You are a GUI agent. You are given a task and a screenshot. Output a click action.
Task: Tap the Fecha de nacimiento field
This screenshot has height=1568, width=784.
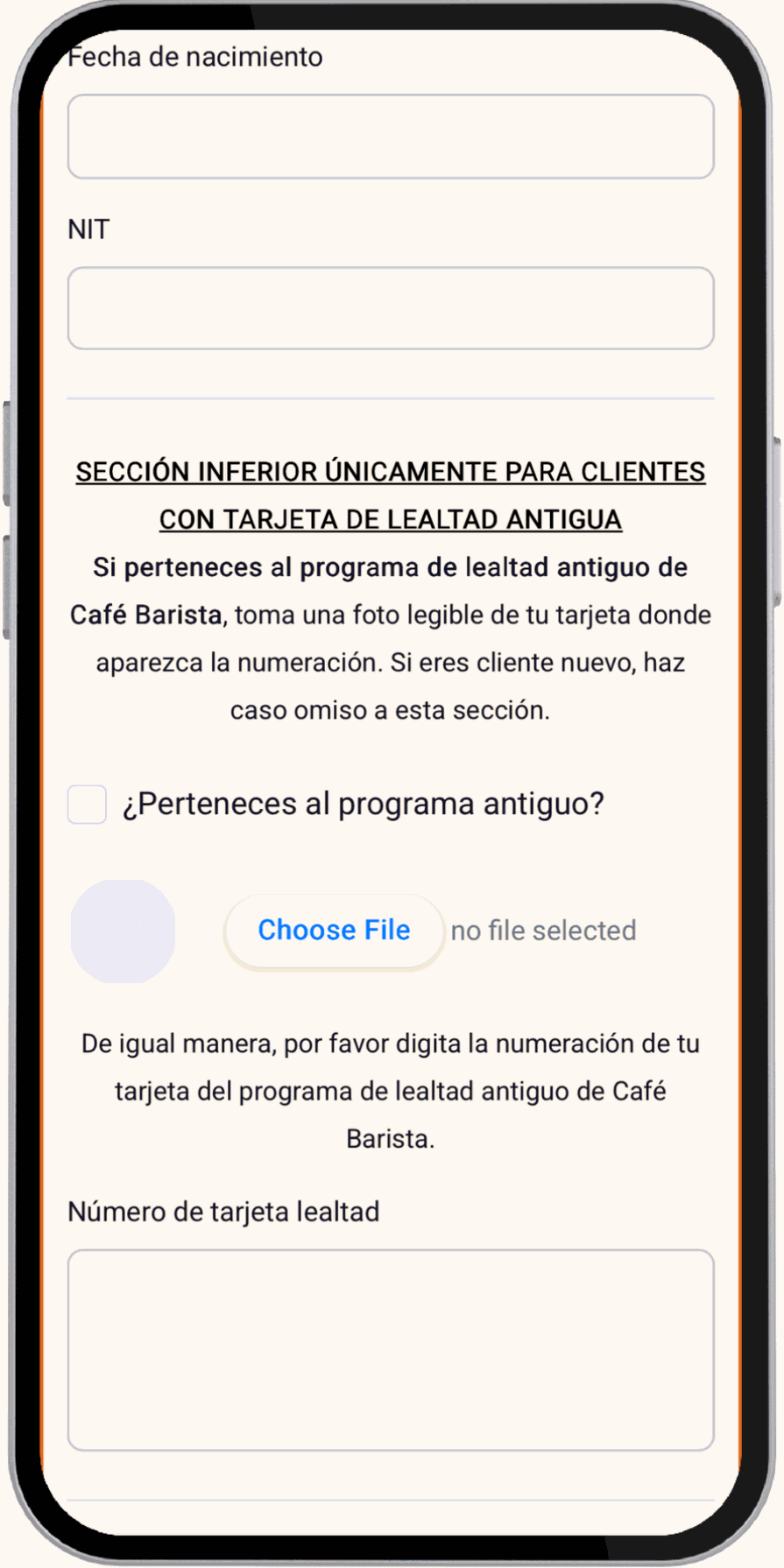coord(391,137)
